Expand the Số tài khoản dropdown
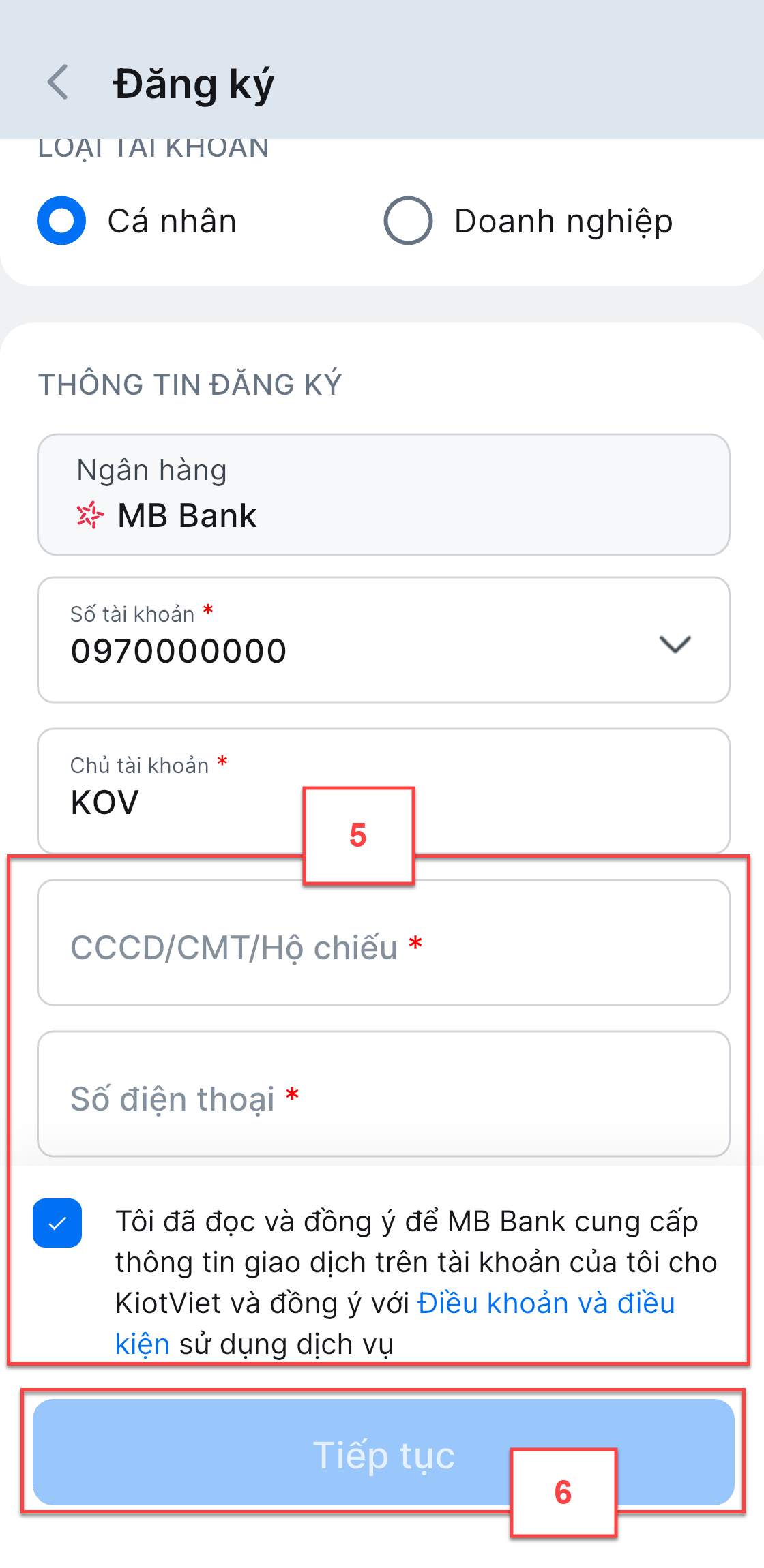The height and width of the screenshot is (1568, 764). pos(675,644)
